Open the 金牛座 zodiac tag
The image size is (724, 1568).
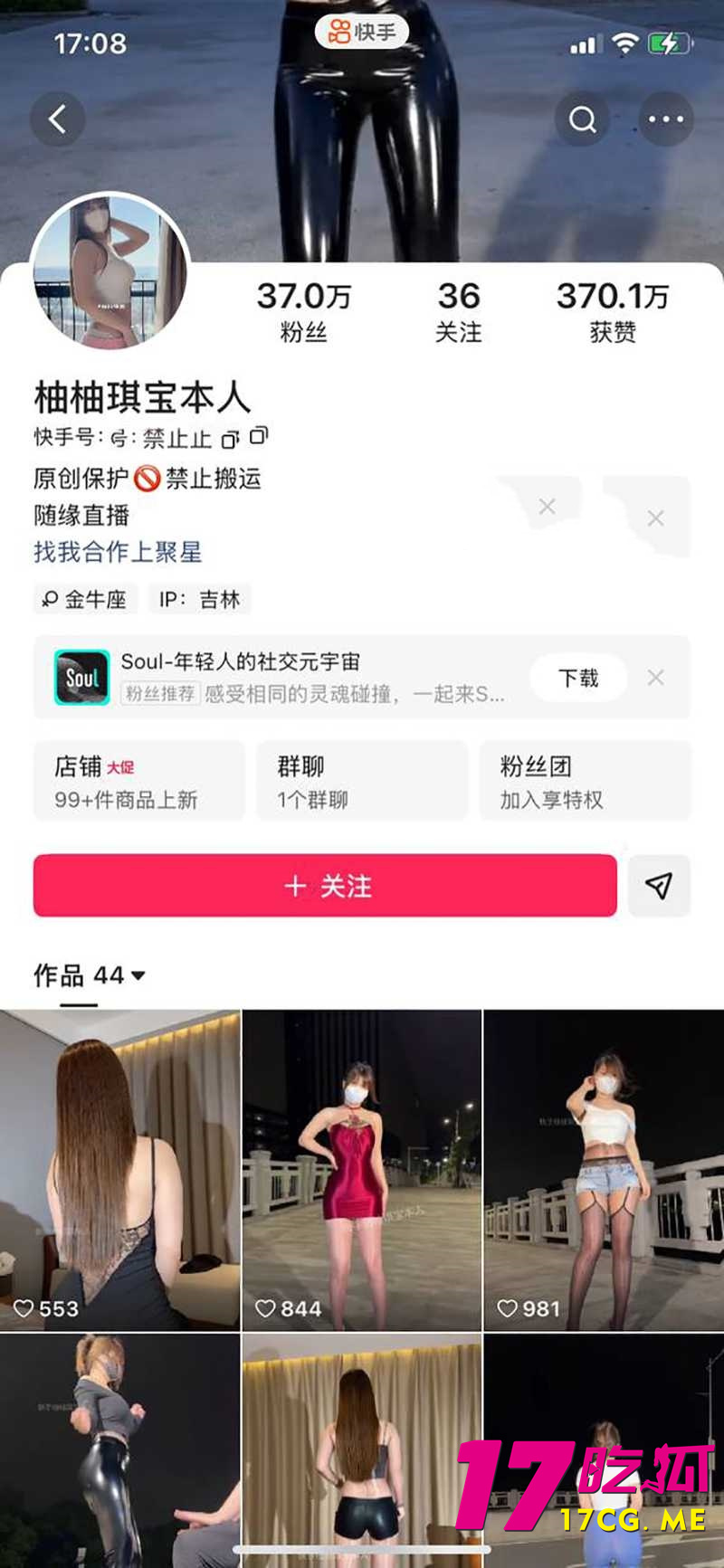point(84,599)
